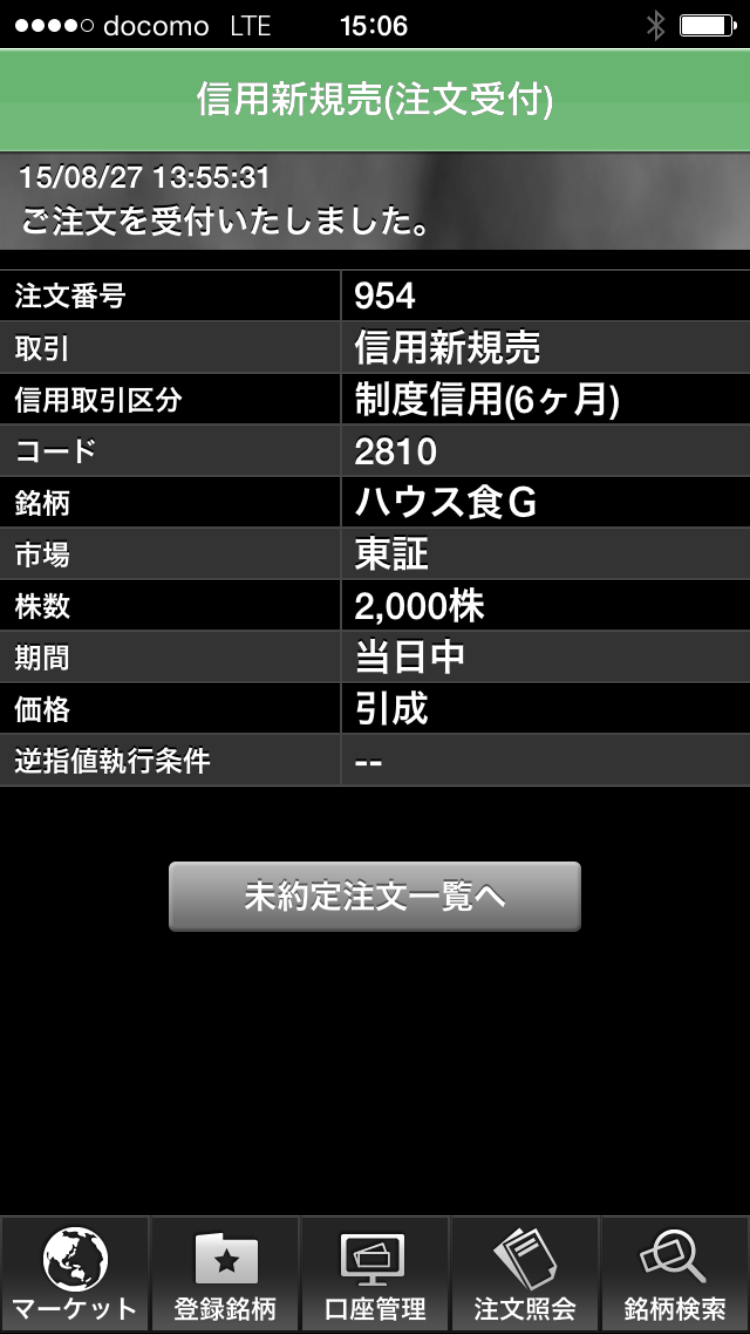This screenshot has height=1334, width=750.
Task: Tap the 未約定注文一覧へ button
Action: (x=374, y=896)
